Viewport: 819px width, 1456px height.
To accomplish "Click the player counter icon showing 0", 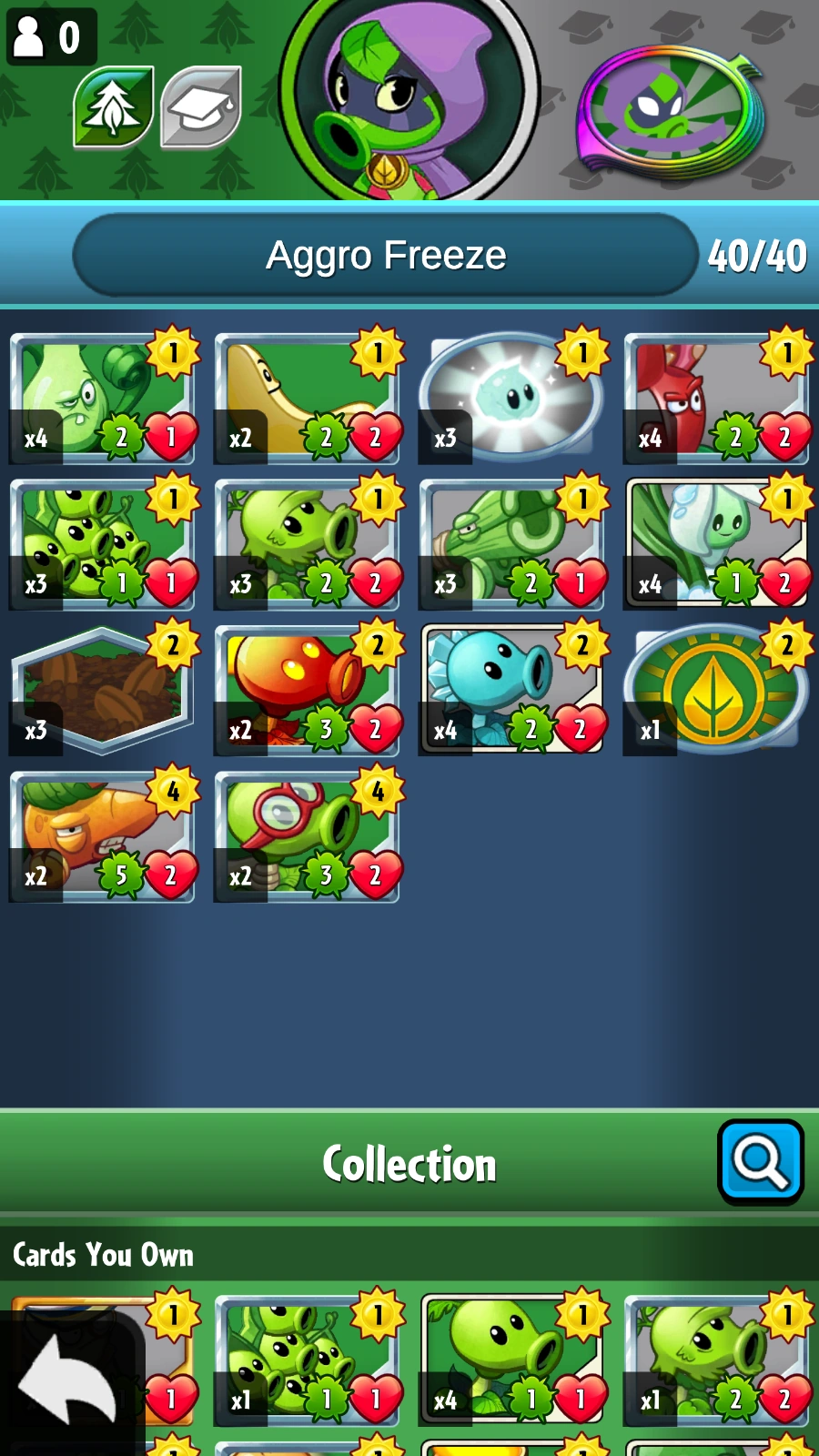I will coord(50,35).
